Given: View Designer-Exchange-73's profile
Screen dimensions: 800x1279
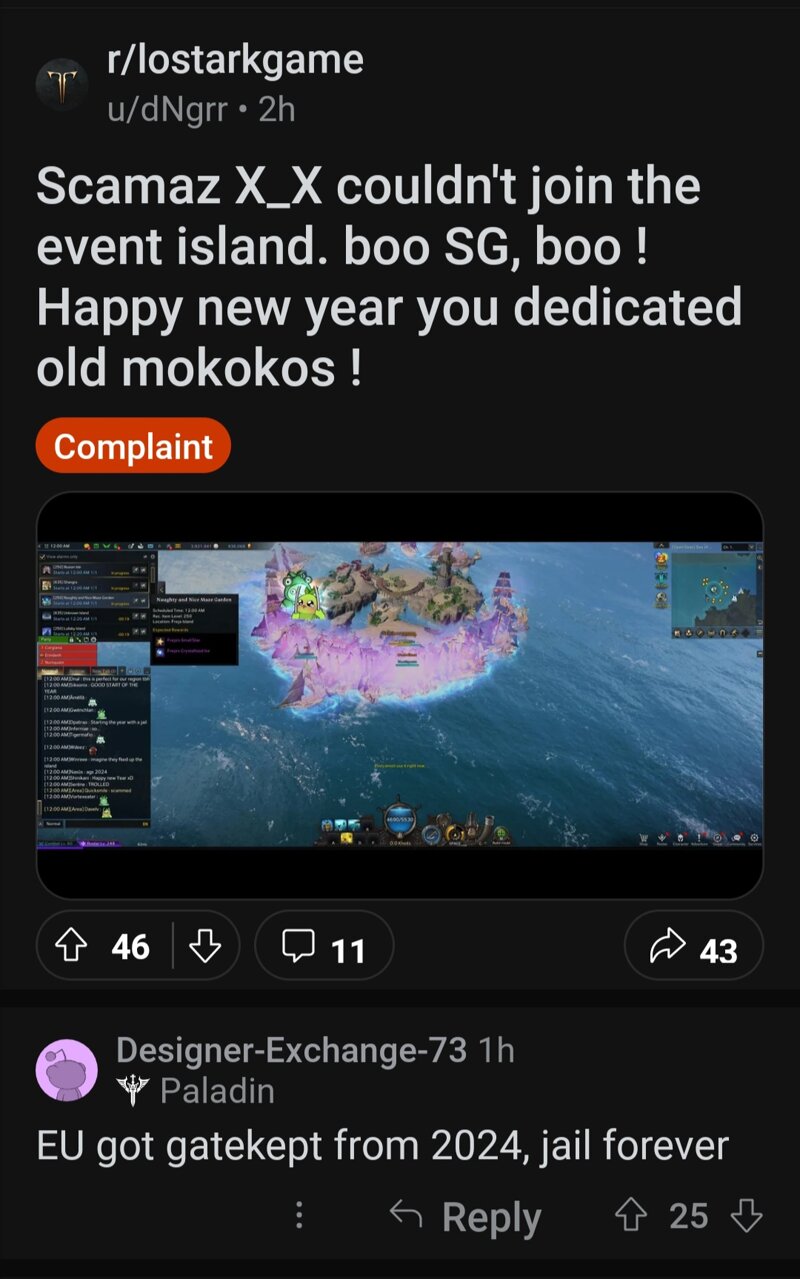Looking at the screenshot, I should pyautogui.click(x=291, y=1049).
